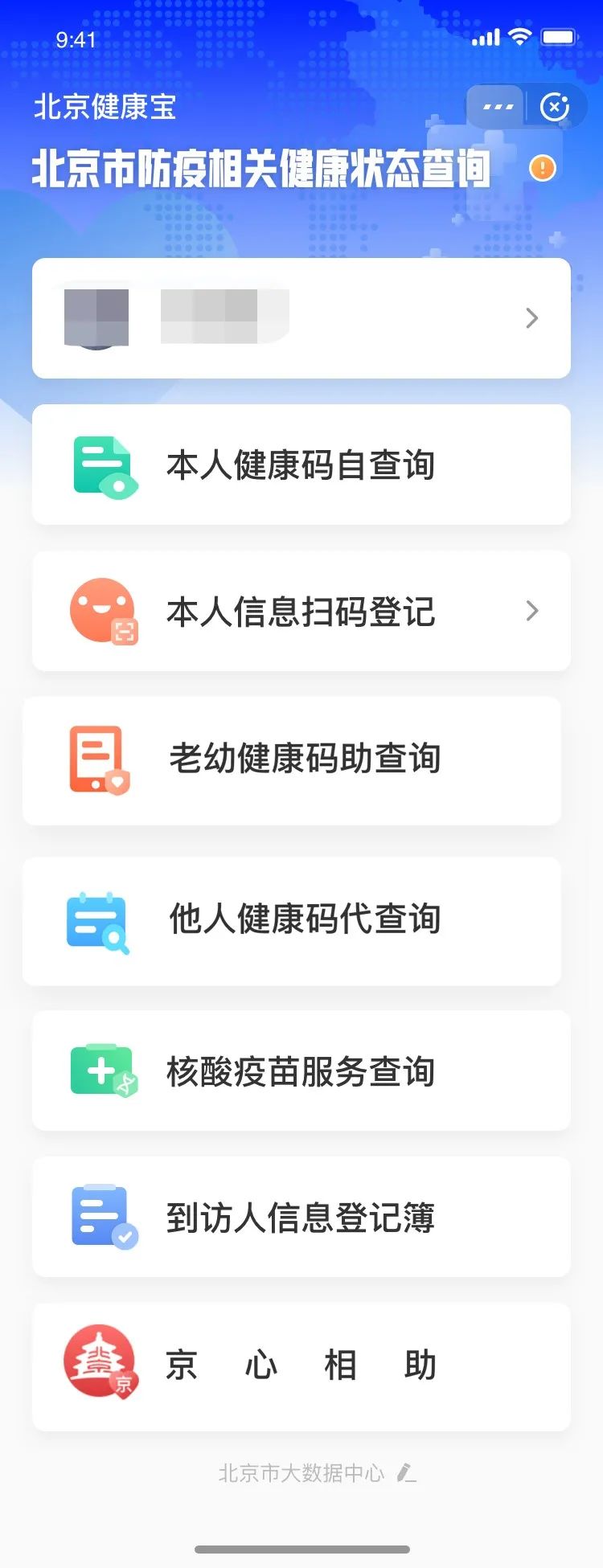Tap the orange exclamation info icon
This screenshot has width=603, height=1568.
coord(543,169)
